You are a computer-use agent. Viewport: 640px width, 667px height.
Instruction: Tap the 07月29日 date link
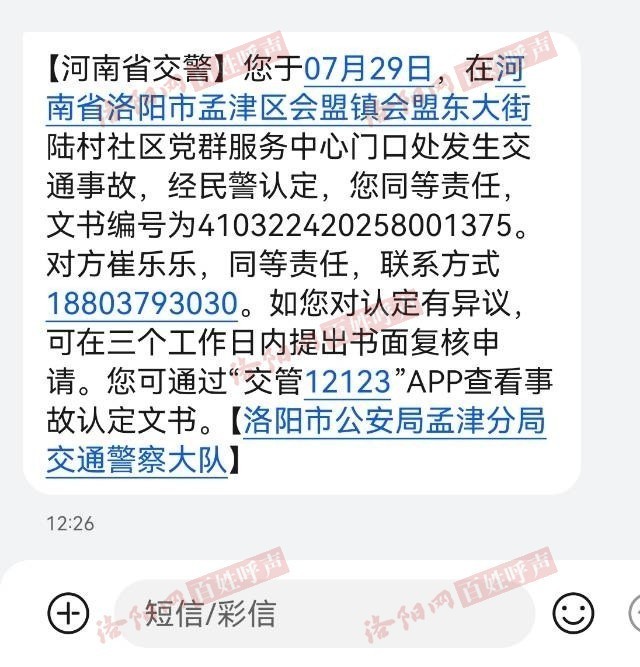[367, 68]
